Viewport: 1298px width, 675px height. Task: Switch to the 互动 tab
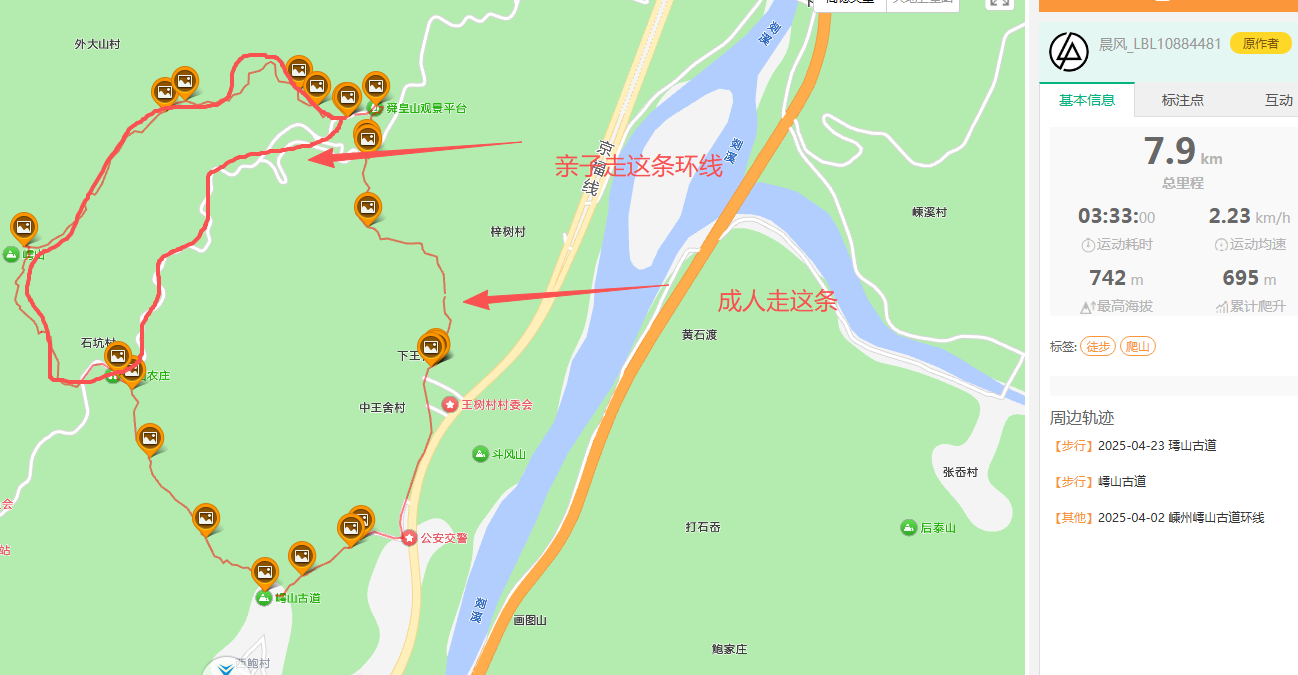coord(1278,100)
